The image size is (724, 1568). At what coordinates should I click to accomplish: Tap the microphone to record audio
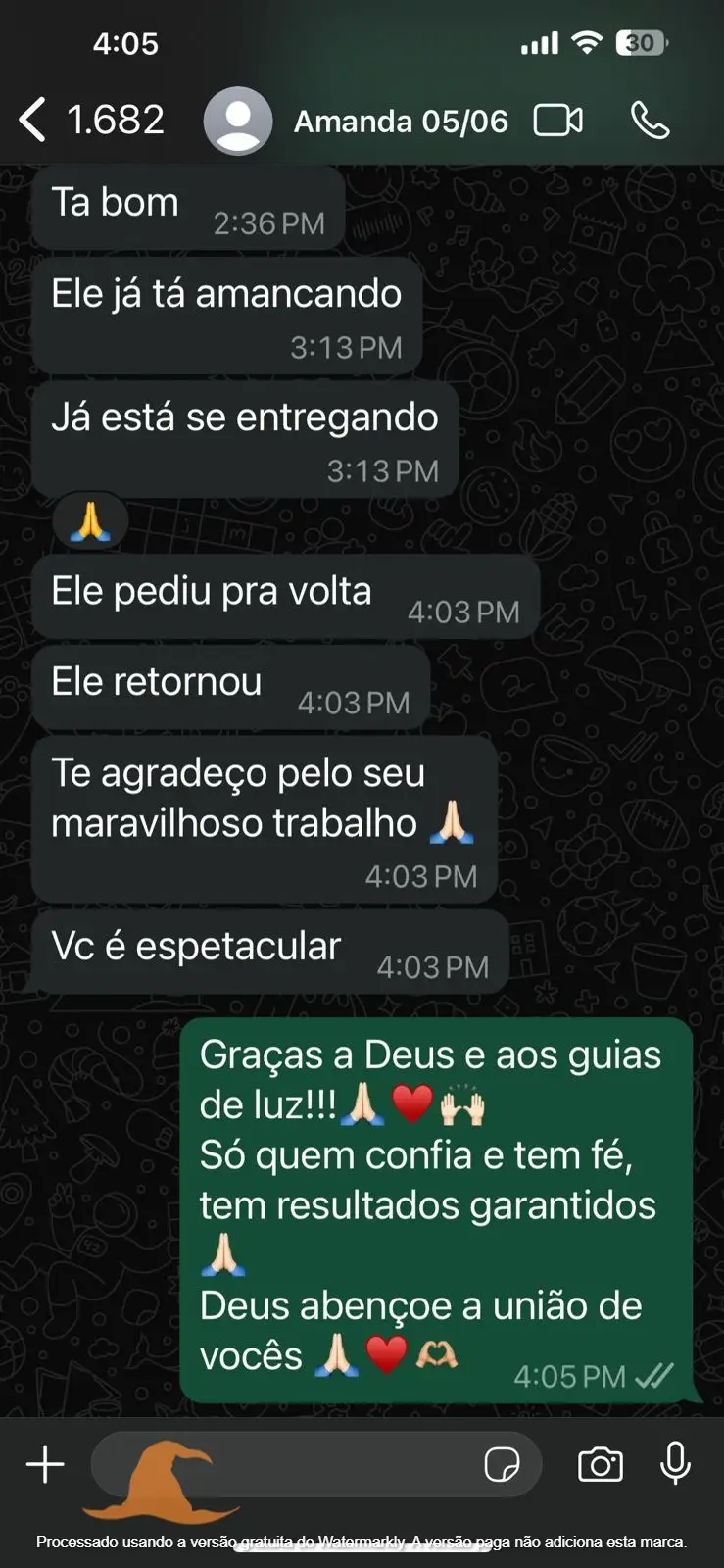675,1464
